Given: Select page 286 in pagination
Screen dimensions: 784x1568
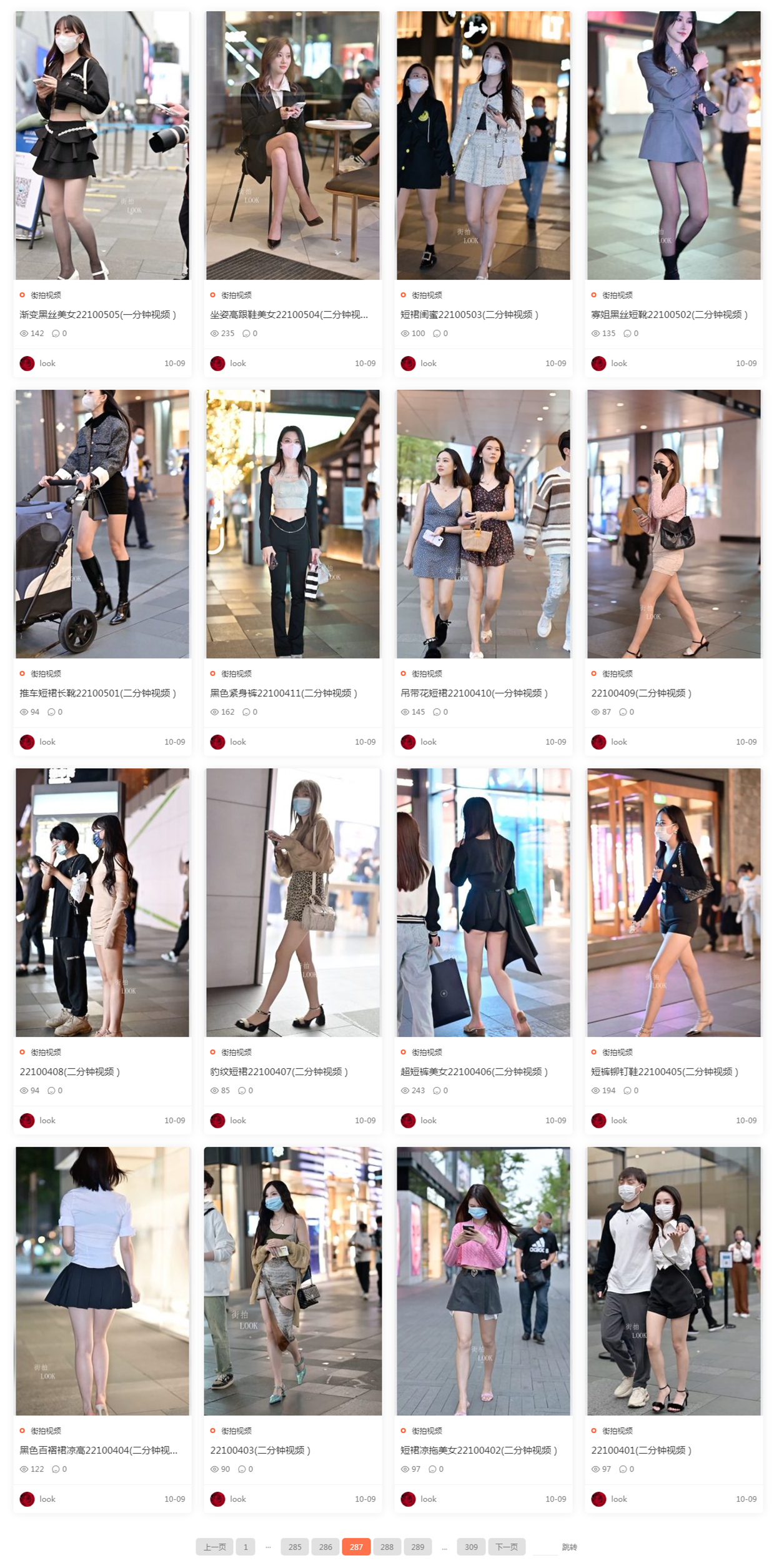Looking at the screenshot, I should point(325,1547).
